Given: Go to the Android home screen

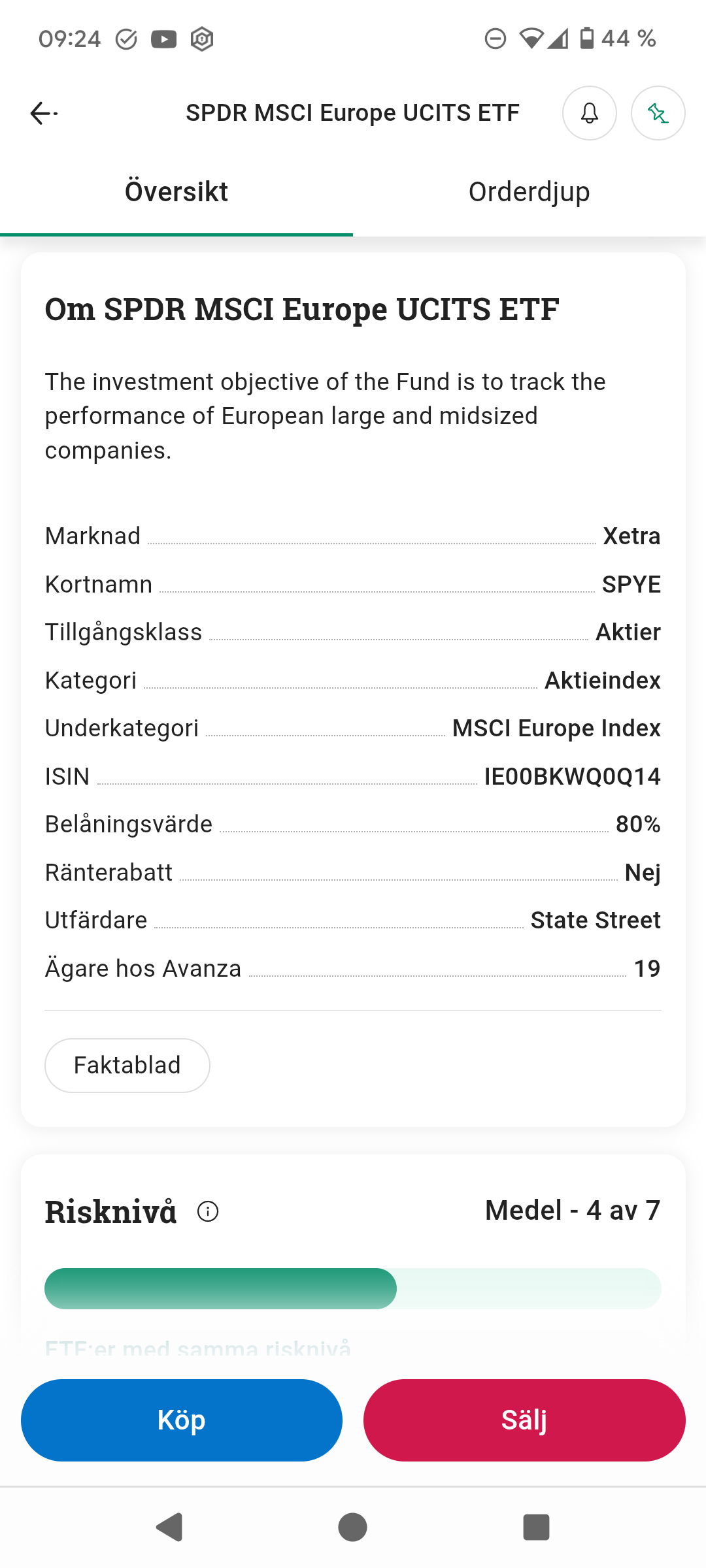Looking at the screenshot, I should (x=352, y=1527).
